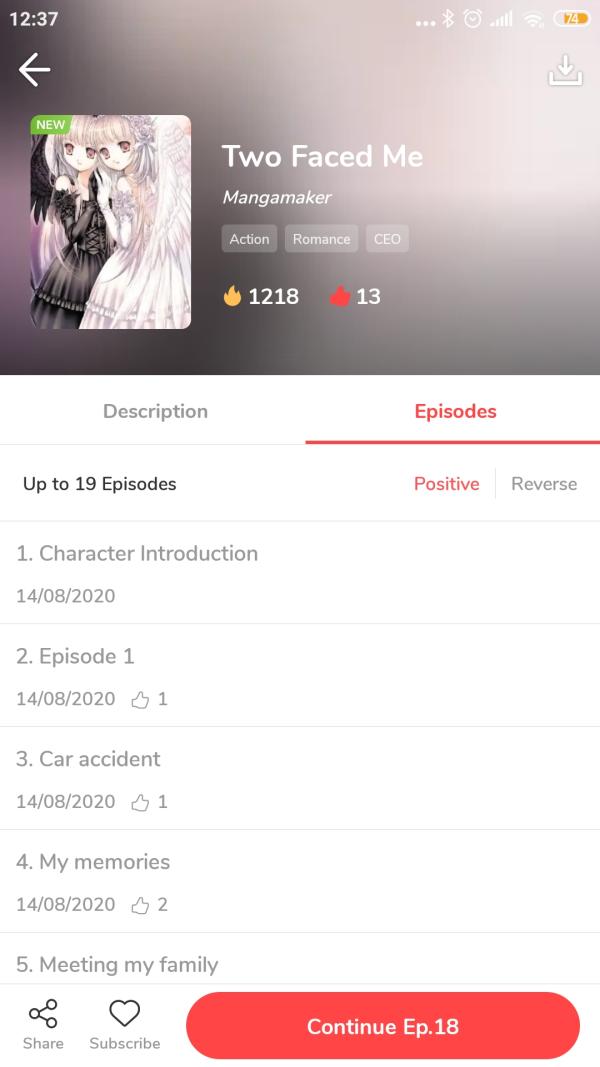This screenshot has width=600, height=1067.
Task: Switch to the Description tab
Action: point(155,411)
